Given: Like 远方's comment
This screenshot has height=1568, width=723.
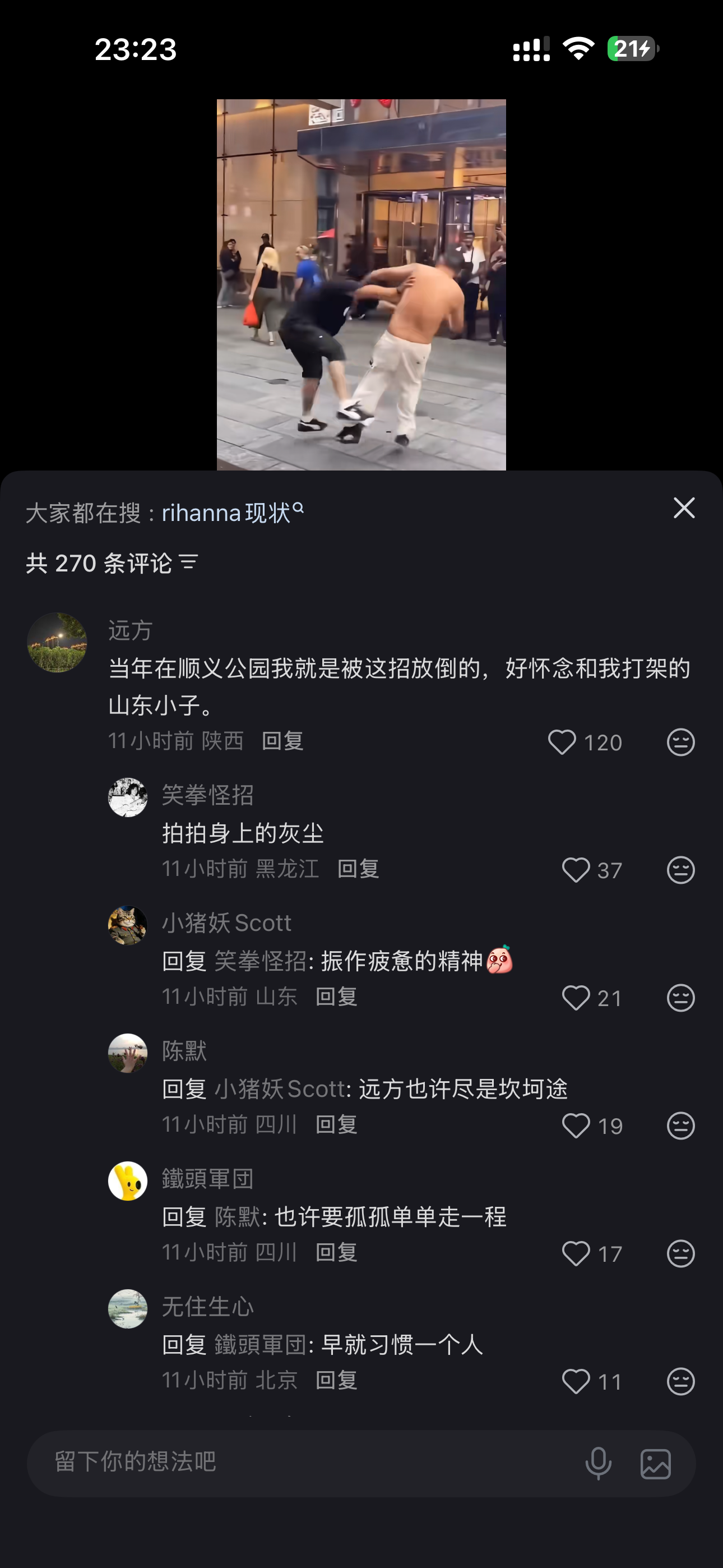Looking at the screenshot, I should 562,742.
